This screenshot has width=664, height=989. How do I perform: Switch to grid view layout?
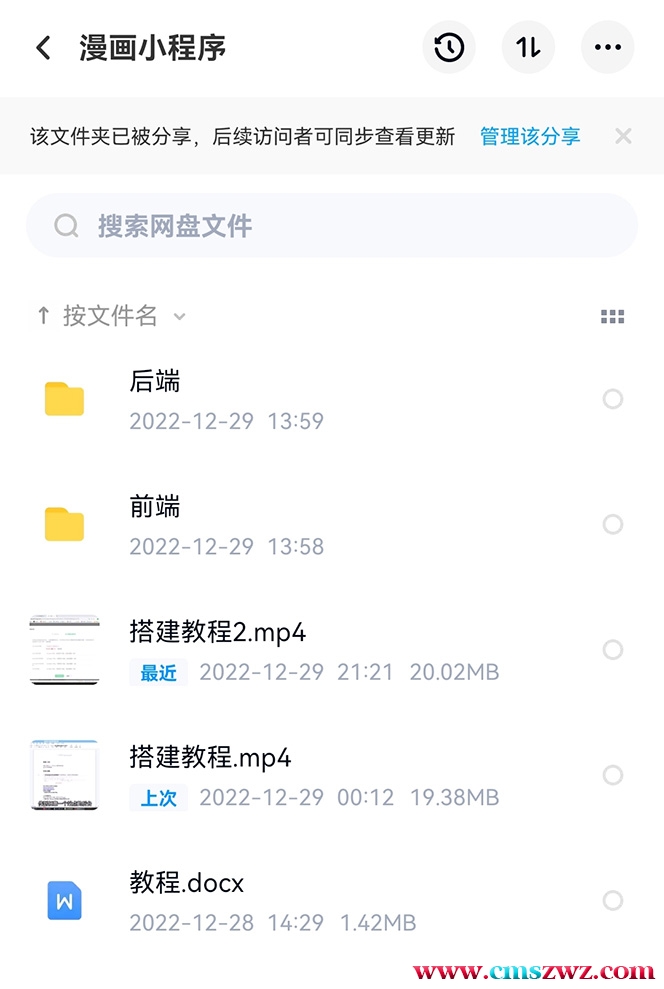(x=612, y=317)
